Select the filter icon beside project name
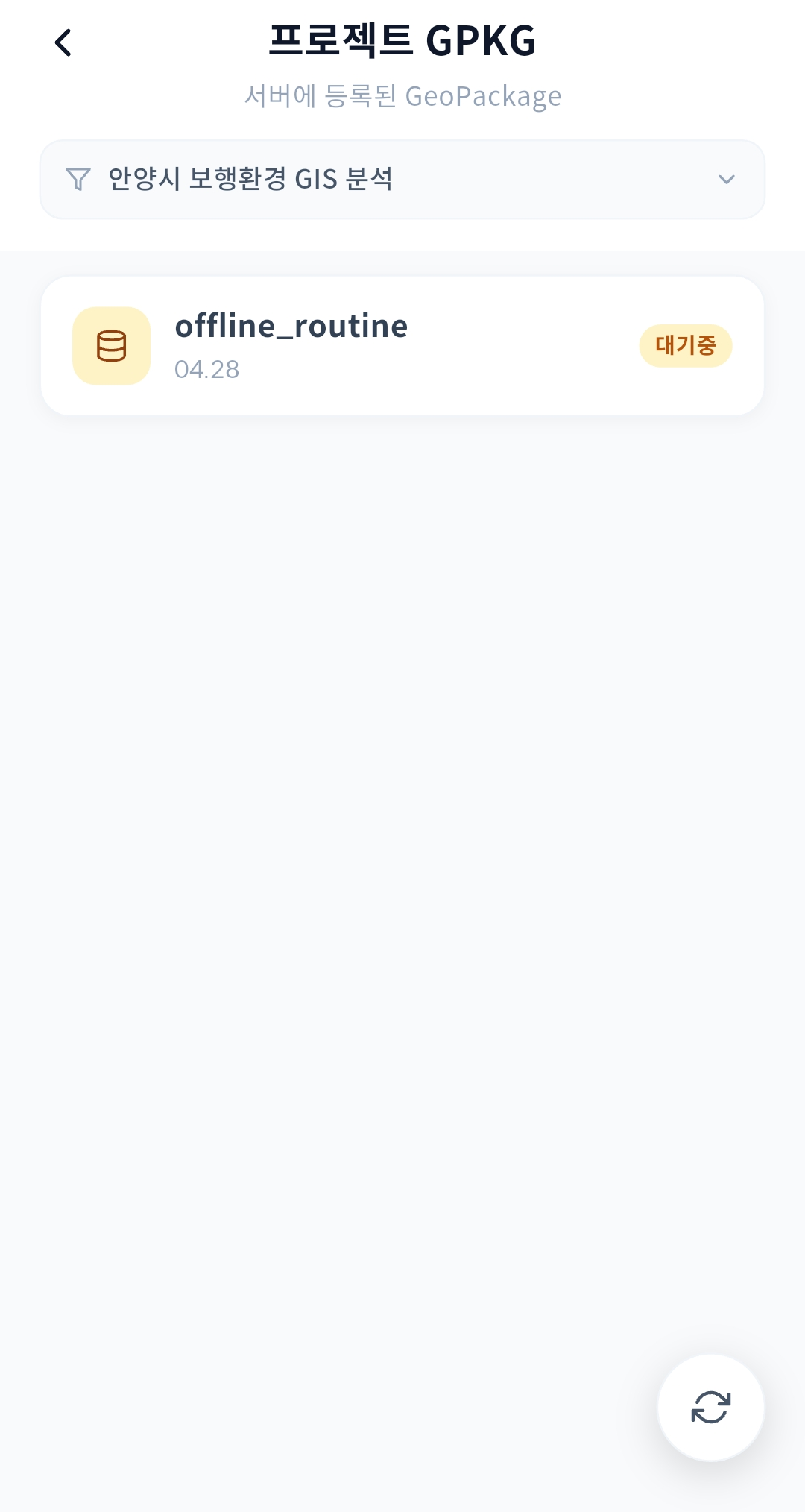The width and height of the screenshot is (805, 1512). pyautogui.click(x=77, y=178)
